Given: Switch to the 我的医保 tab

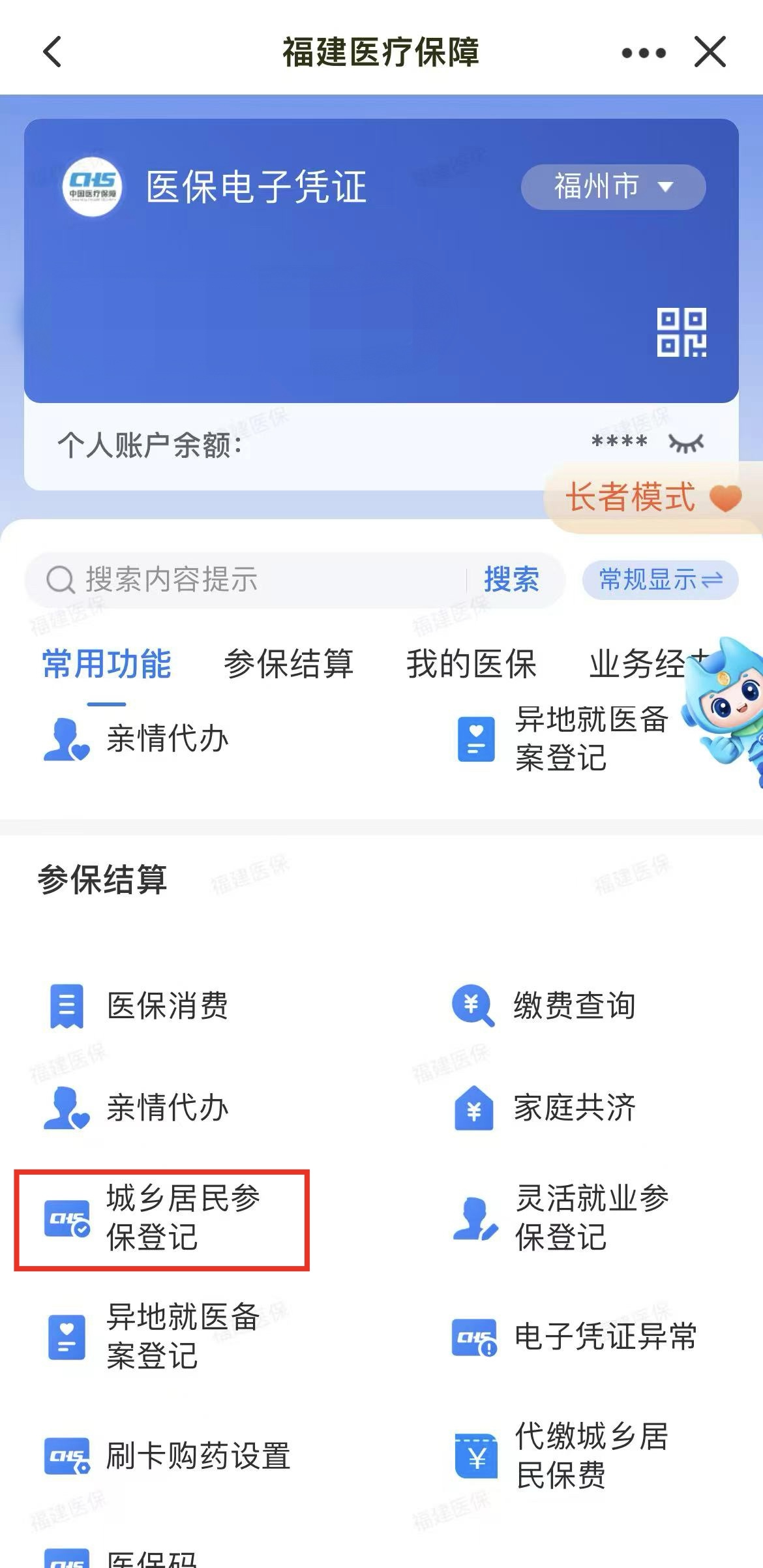Looking at the screenshot, I should pyautogui.click(x=471, y=664).
